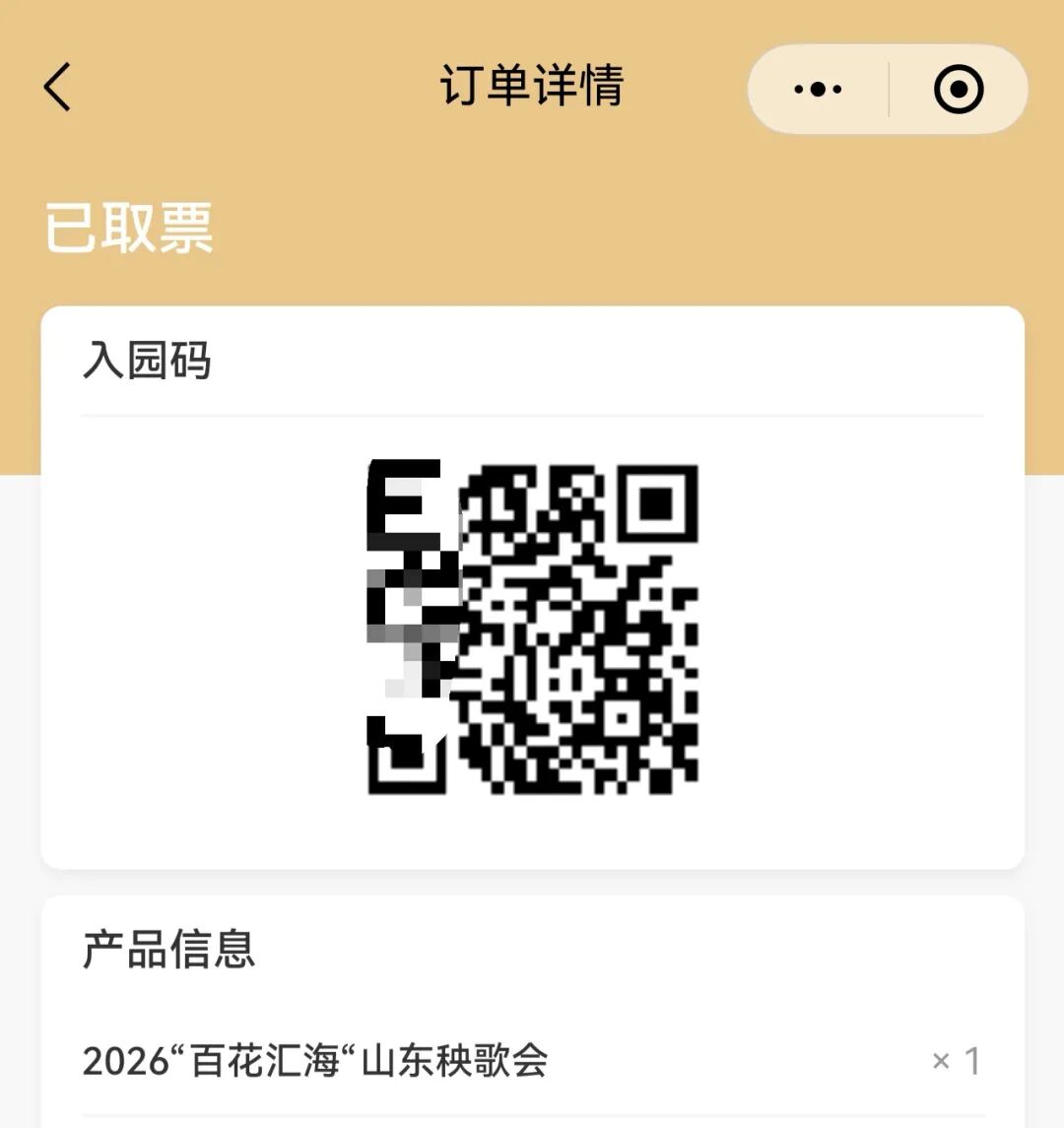Open the mini-program more options menu
This screenshot has width=1064, height=1128.
[x=816, y=88]
